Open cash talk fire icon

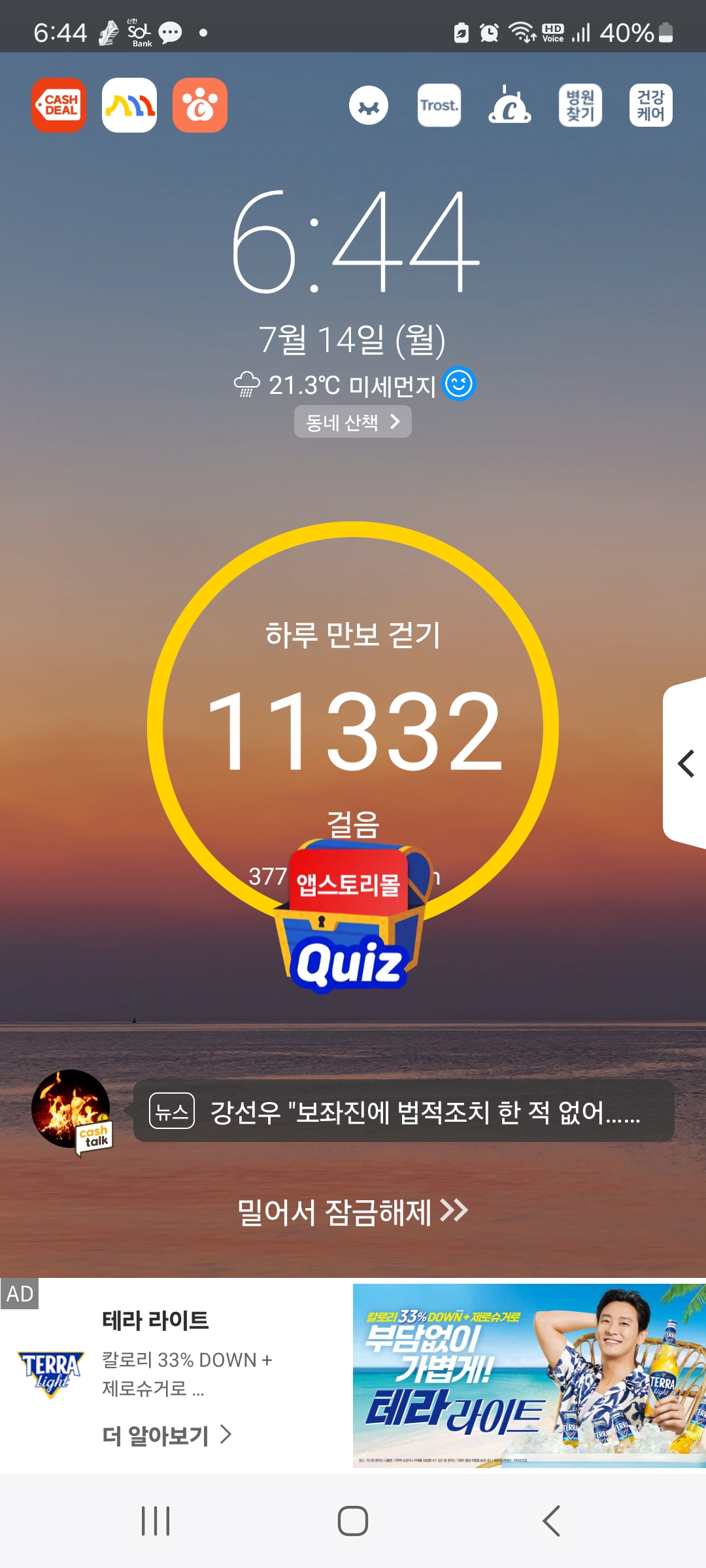(x=72, y=1111)
